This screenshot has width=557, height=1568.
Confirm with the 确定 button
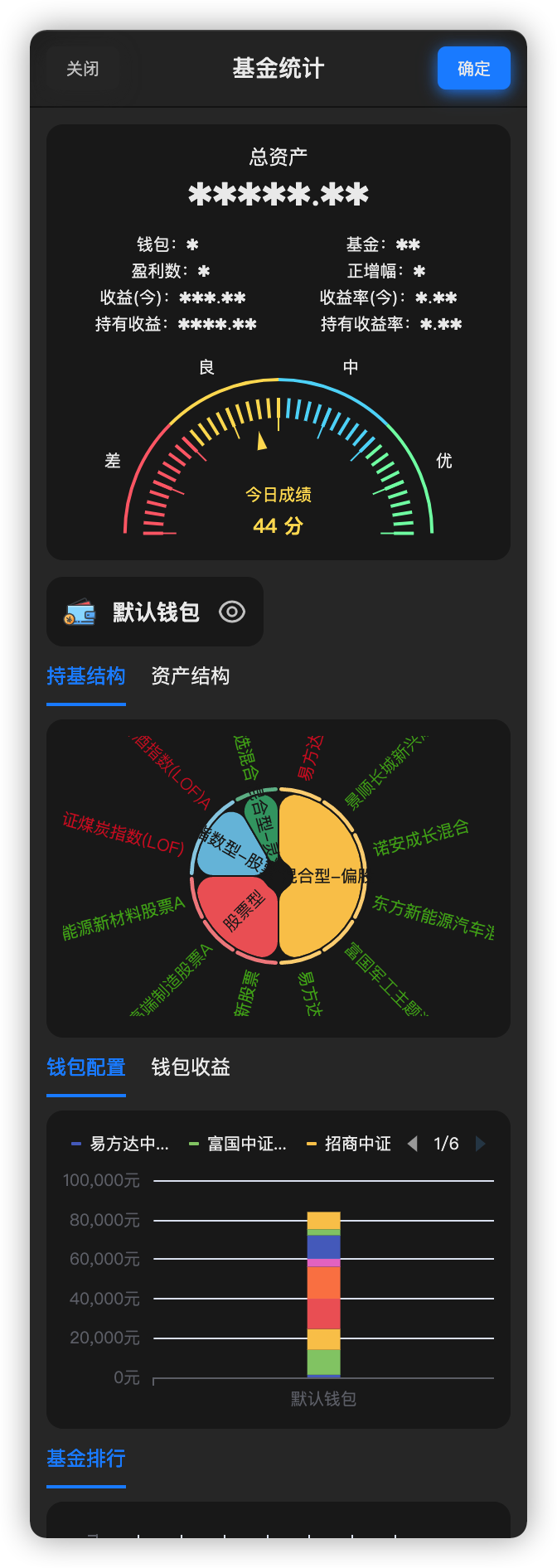[473, 69]
